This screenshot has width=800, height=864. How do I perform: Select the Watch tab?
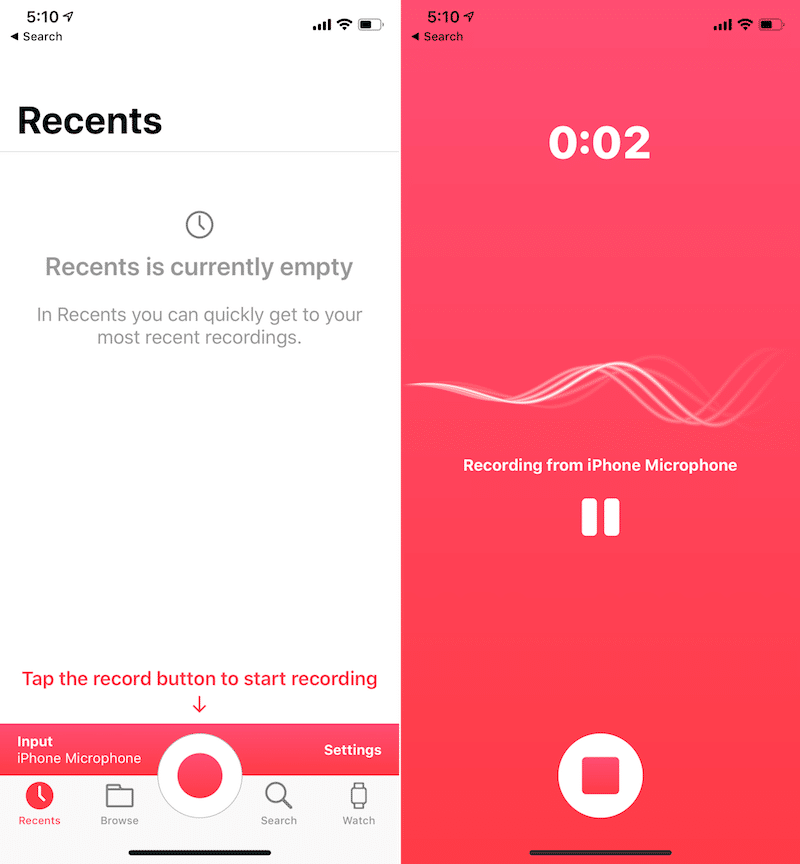pos(358,803)
